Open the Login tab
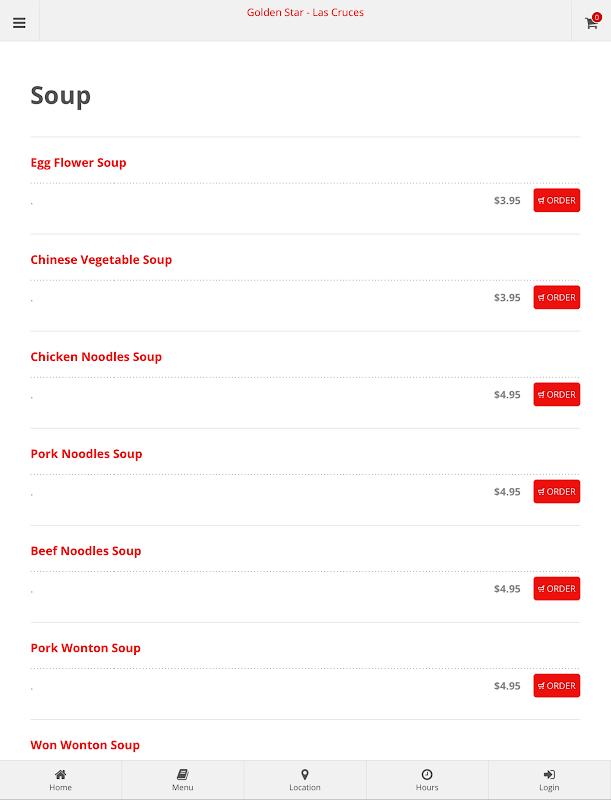 click(x=549, y=780)
